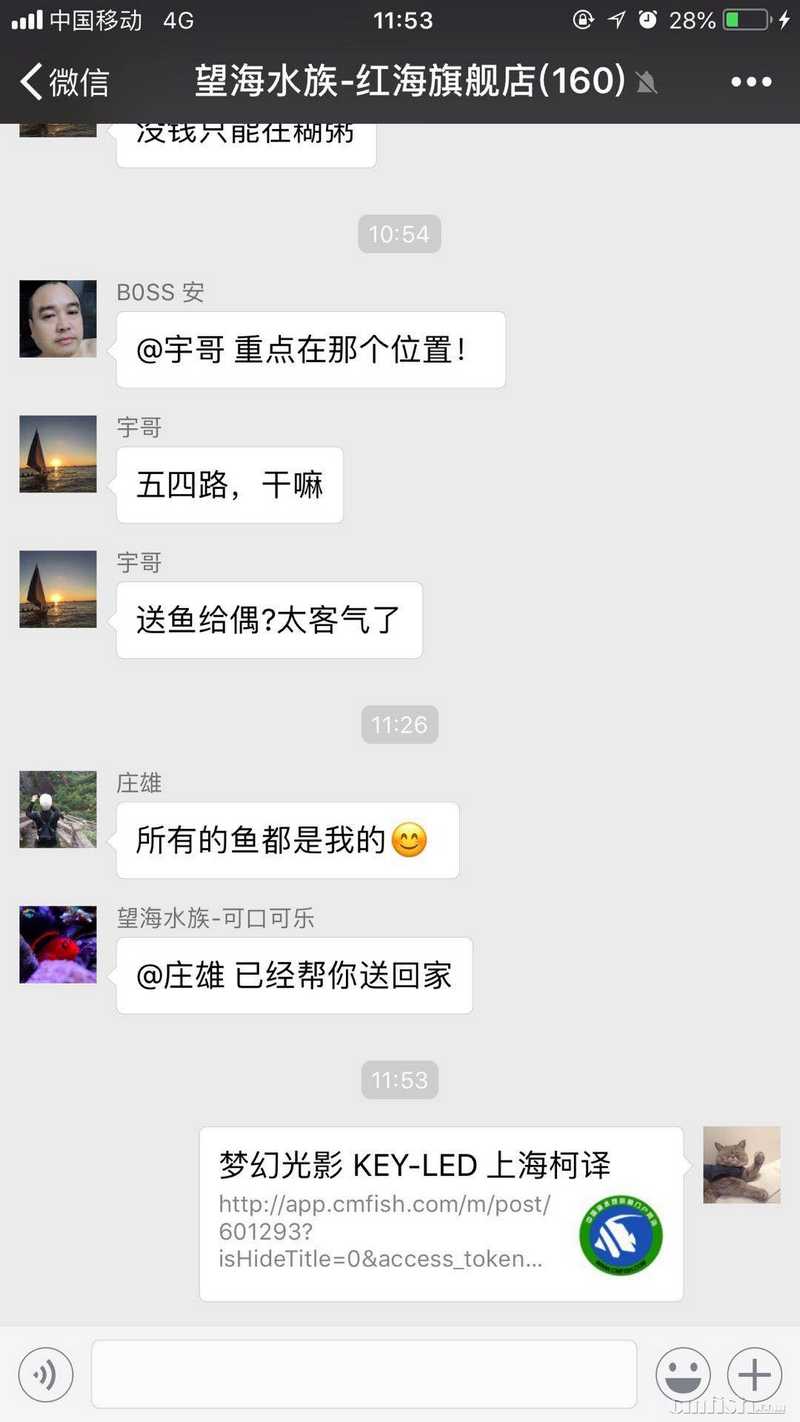Screen dimensions: 800x1422
Task: Tap my own cat avatar
Action: [741, 1165]
